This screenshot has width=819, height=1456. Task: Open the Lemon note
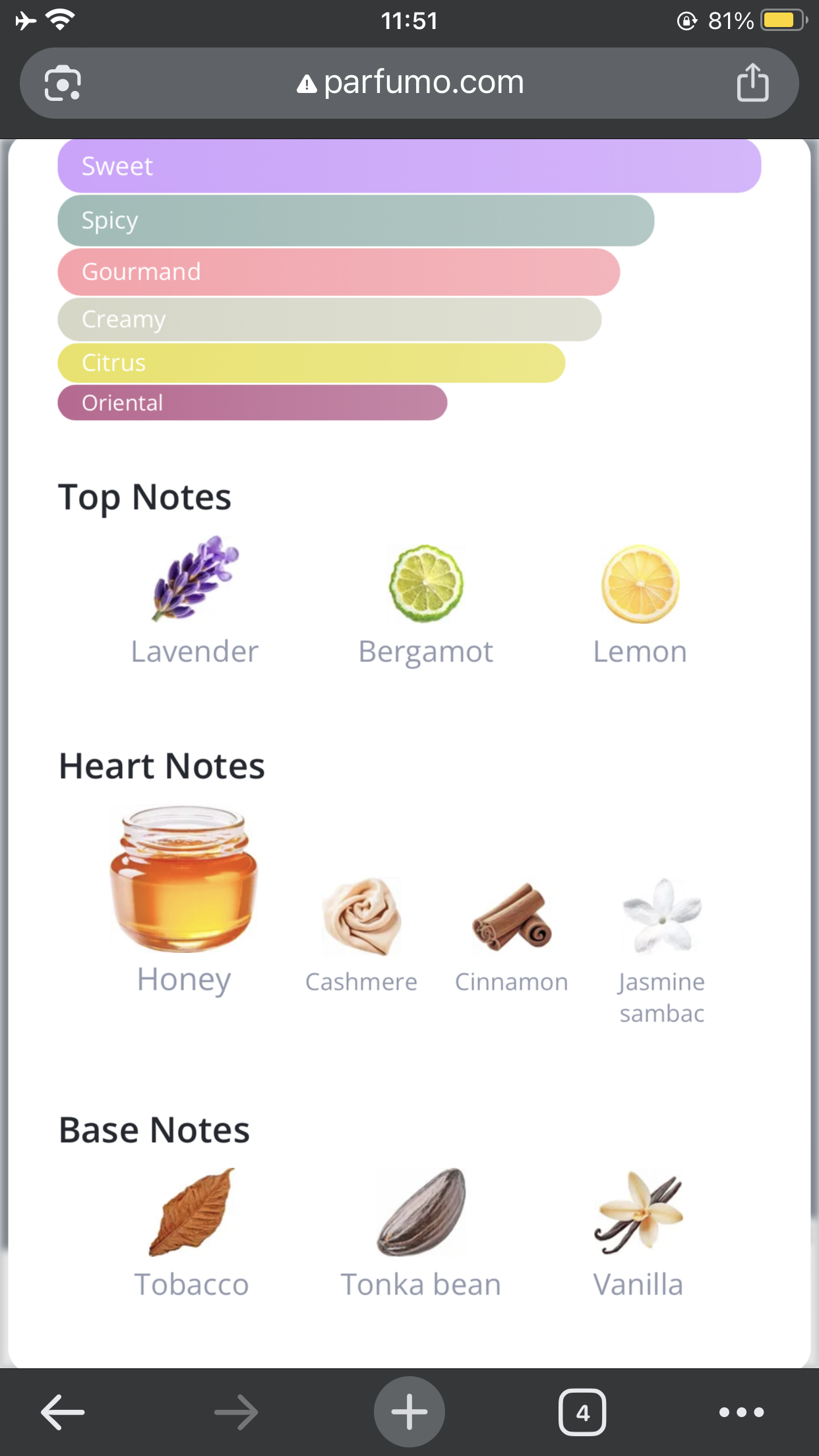[x=640, y=601]
